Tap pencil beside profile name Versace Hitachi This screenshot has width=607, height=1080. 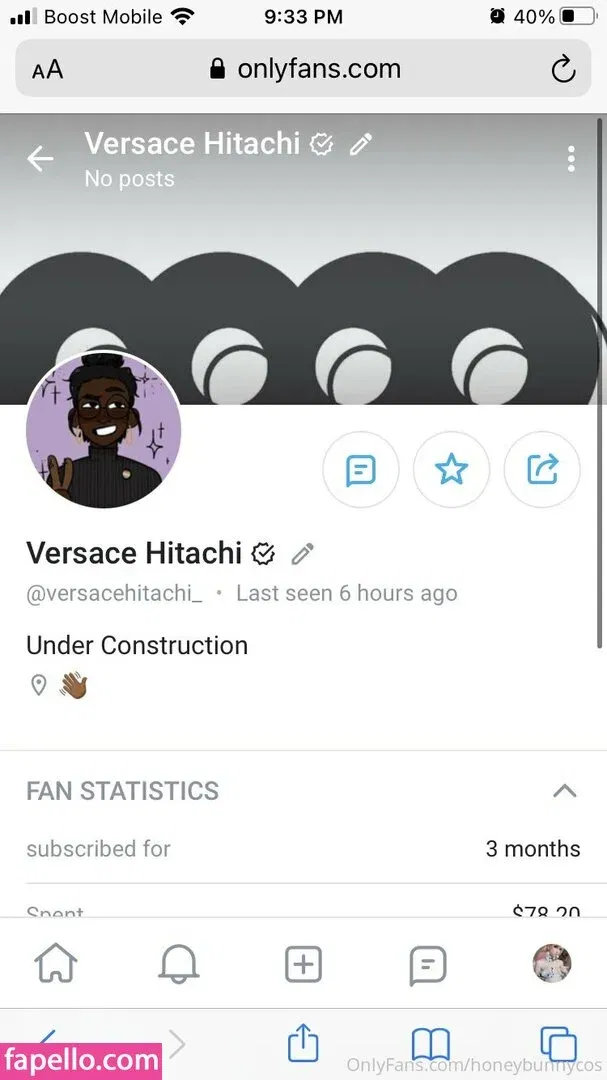[x=302, y=553]
